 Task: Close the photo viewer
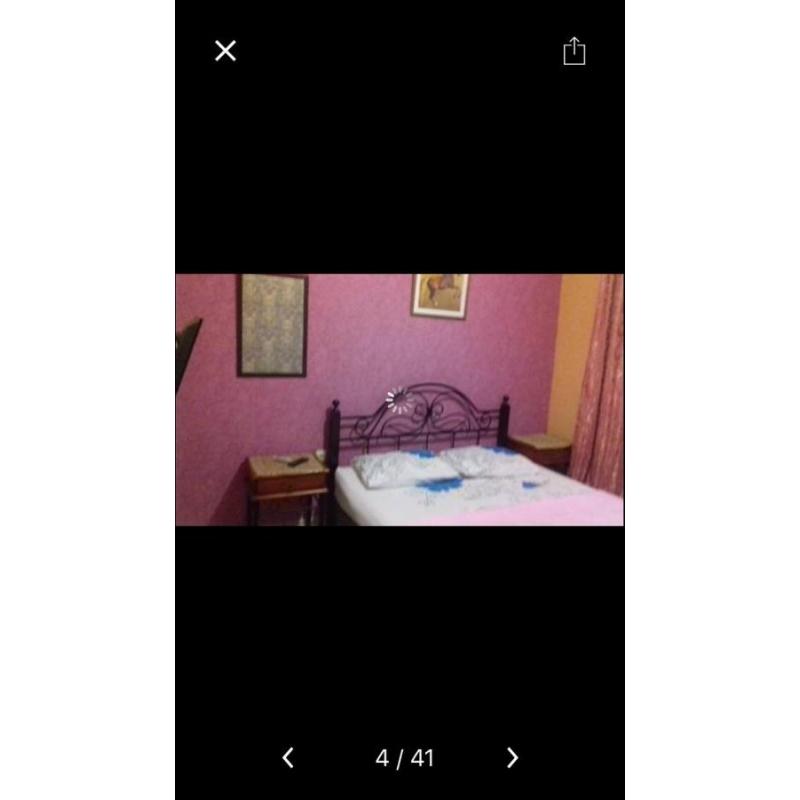coord(226,51)
